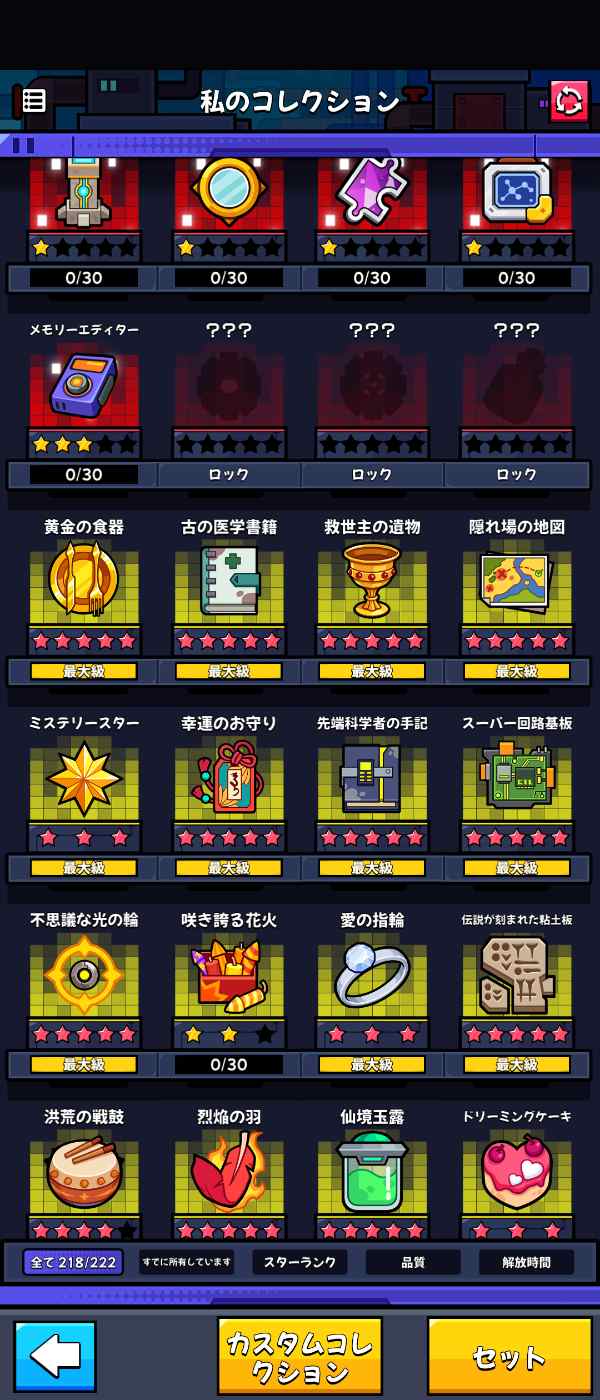The height and width of the screenshot is (1400, 600).
Task: Go back with the arrow button
Action: (55, 1357)
